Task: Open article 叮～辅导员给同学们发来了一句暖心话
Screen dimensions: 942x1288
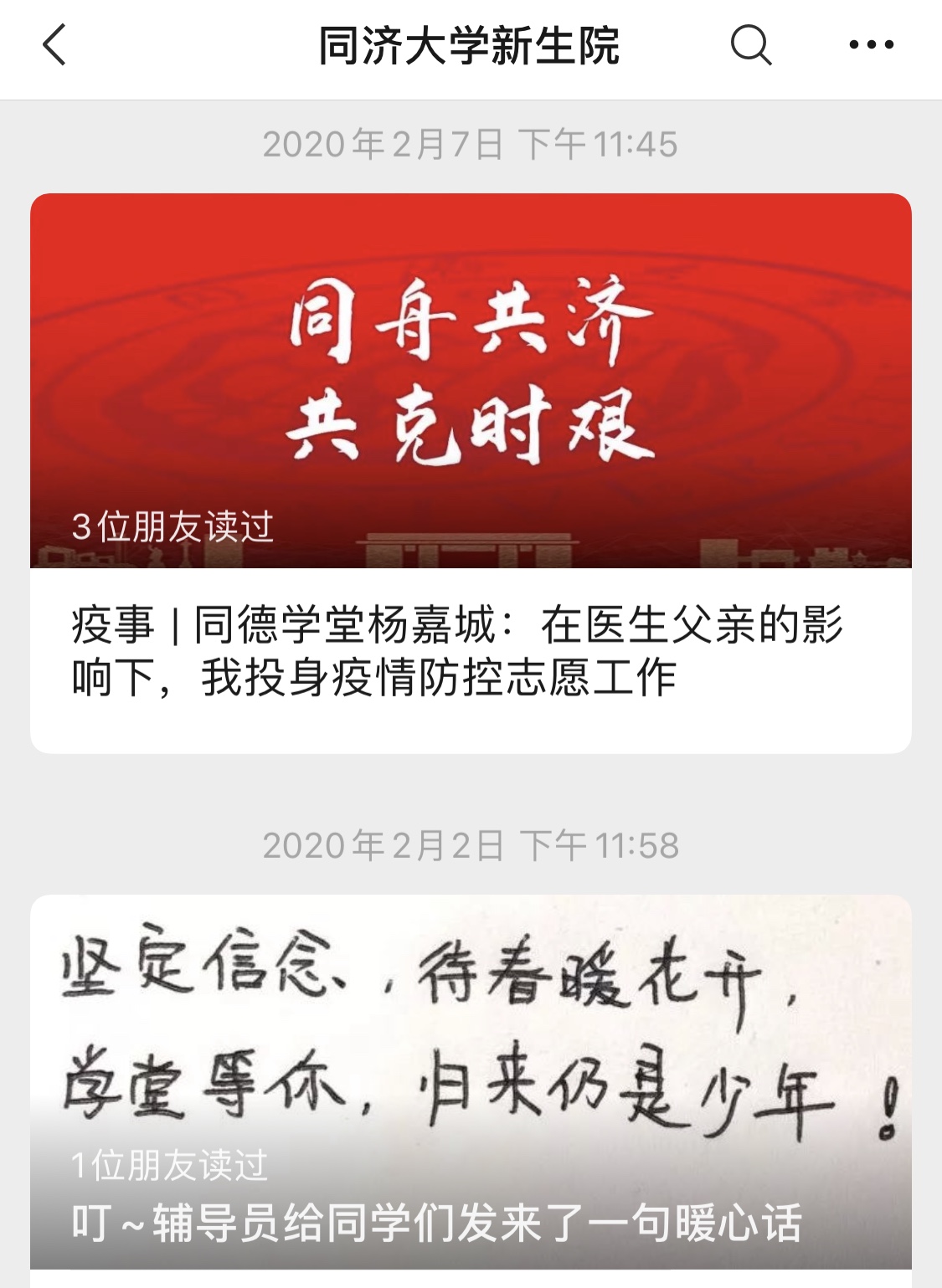Action: tap(436, 1223)
